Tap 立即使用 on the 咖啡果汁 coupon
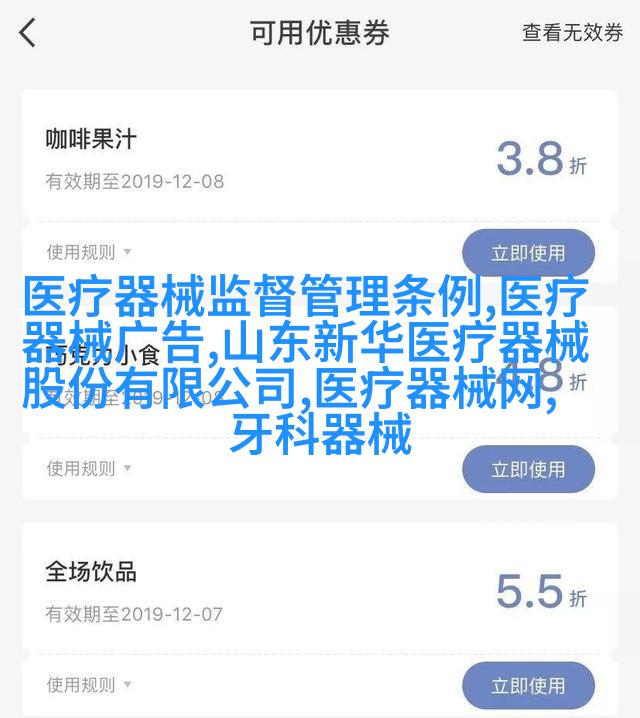Screen dimensions: 640x718 tap(528, 253)
